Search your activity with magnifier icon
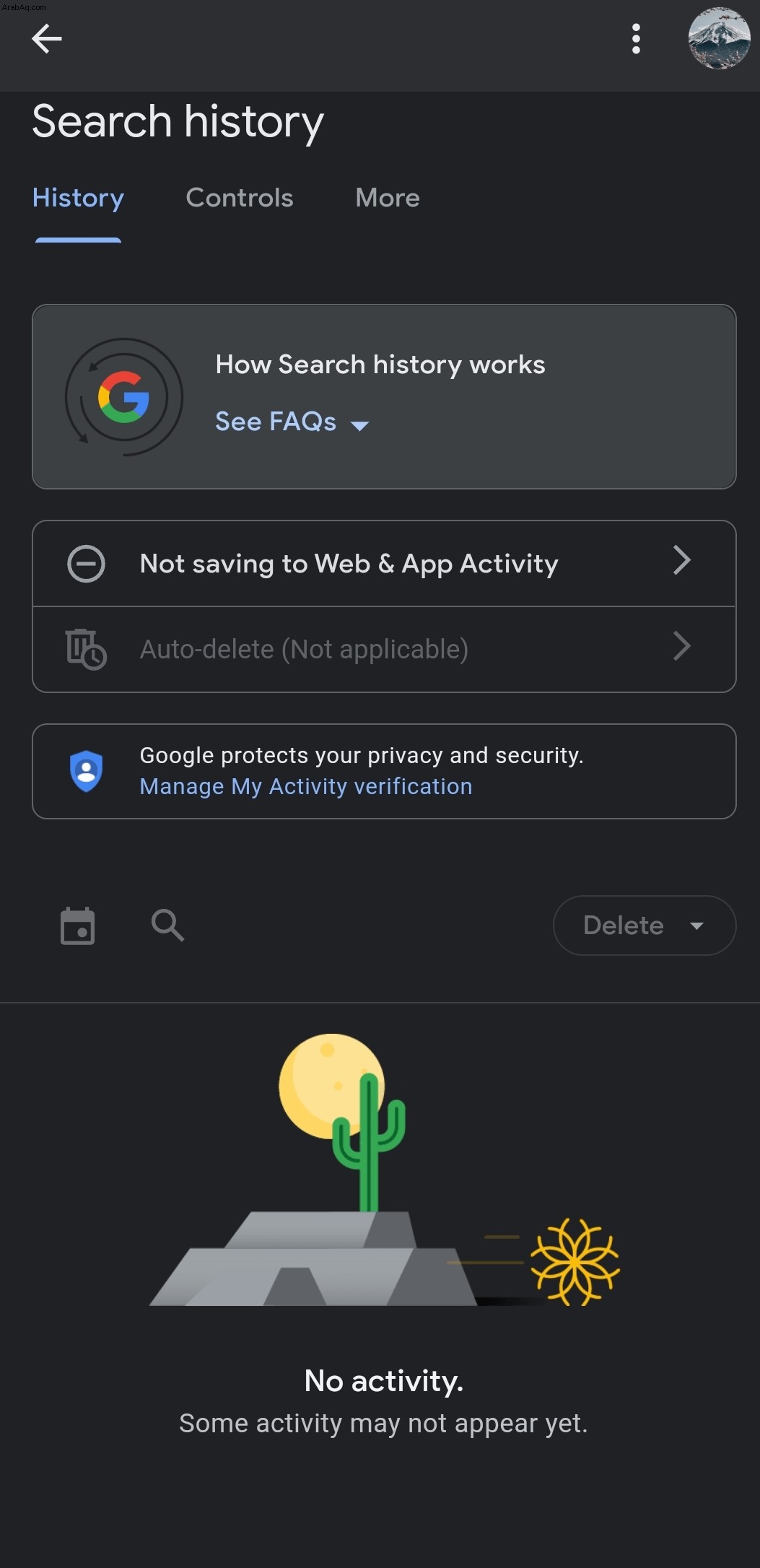This screenshot has width=760, height=1568. pos(167,925)
